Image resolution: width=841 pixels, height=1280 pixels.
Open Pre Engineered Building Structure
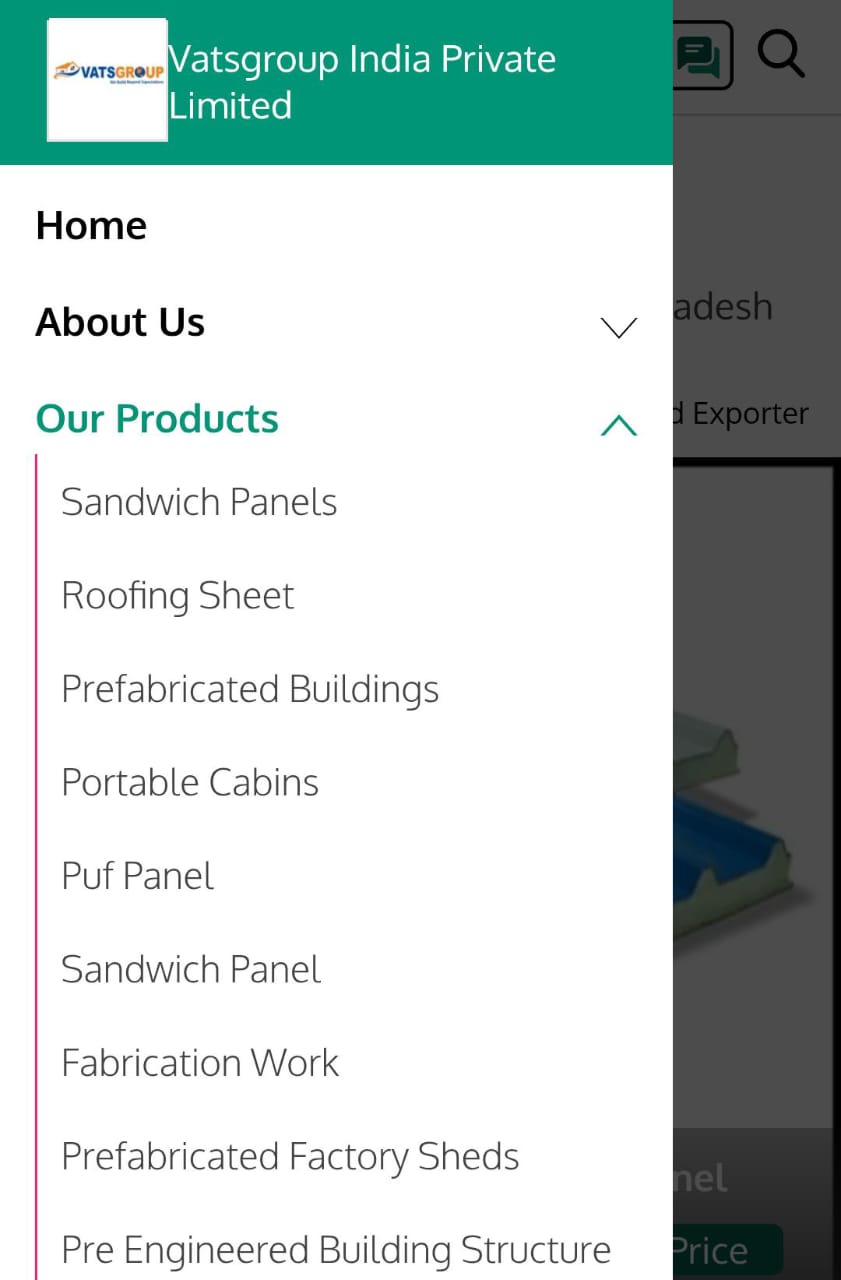336,1250
